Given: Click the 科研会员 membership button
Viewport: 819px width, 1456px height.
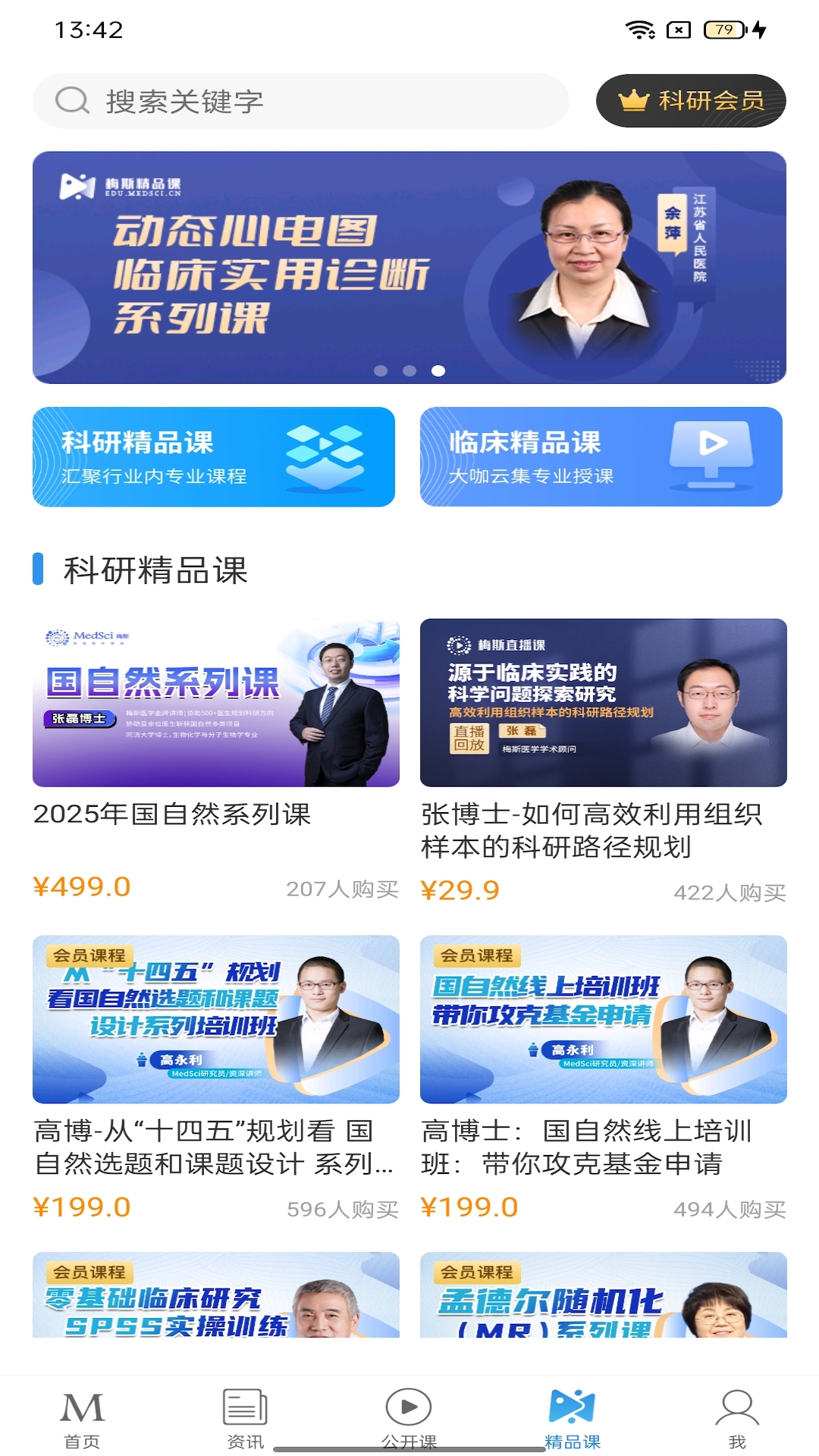Looking at the screenshot, I should [x=691, y=99].
